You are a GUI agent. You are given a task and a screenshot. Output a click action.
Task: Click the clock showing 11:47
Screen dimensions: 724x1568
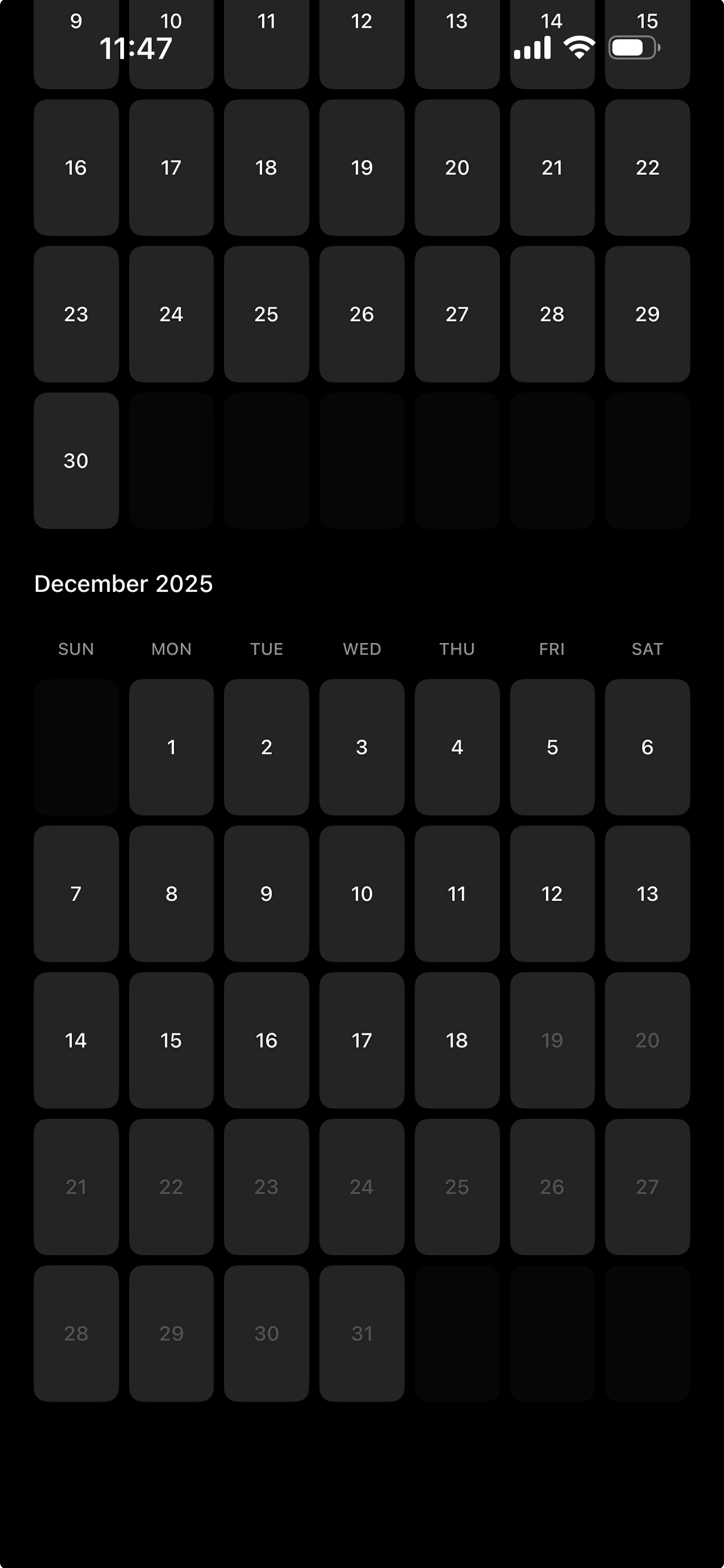pyautogui.click(x=137, y=47)
